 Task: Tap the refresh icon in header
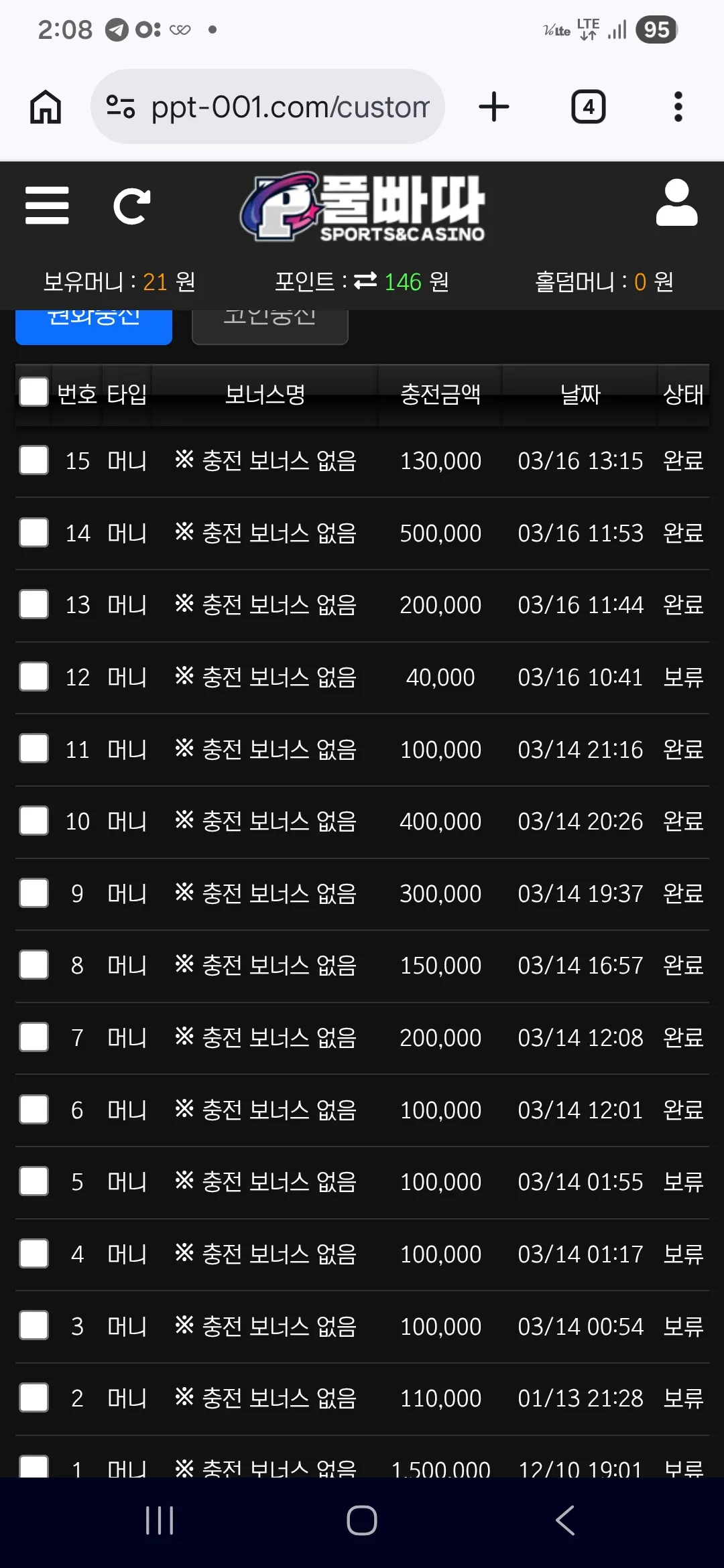132,206
